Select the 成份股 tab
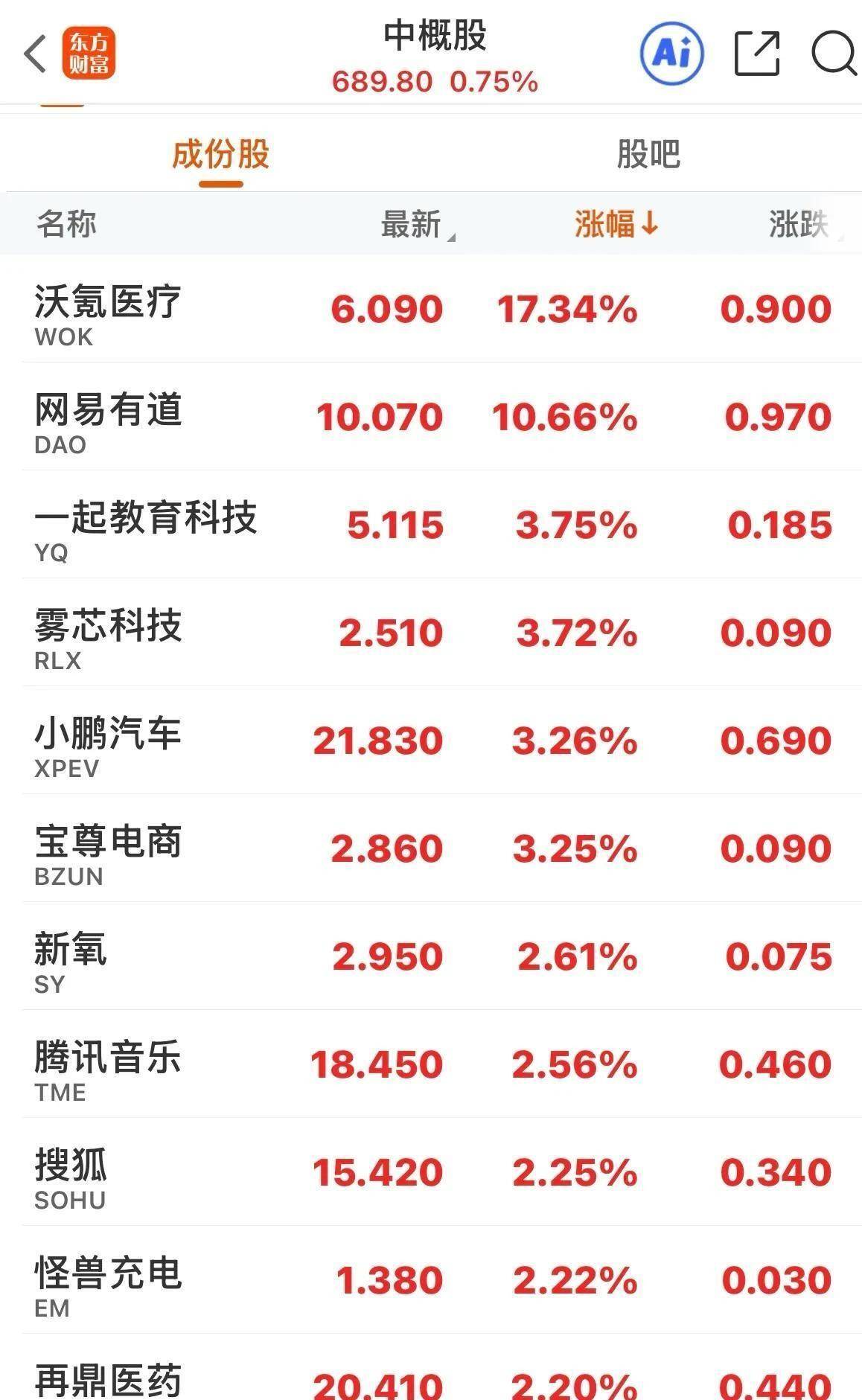Viewport: 862px width, 1400px height. coord(220,154)
